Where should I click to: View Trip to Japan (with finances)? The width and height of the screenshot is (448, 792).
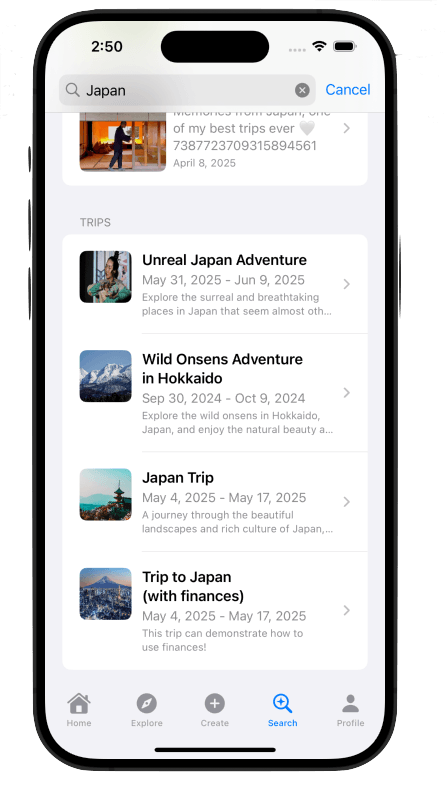point(215,611)
